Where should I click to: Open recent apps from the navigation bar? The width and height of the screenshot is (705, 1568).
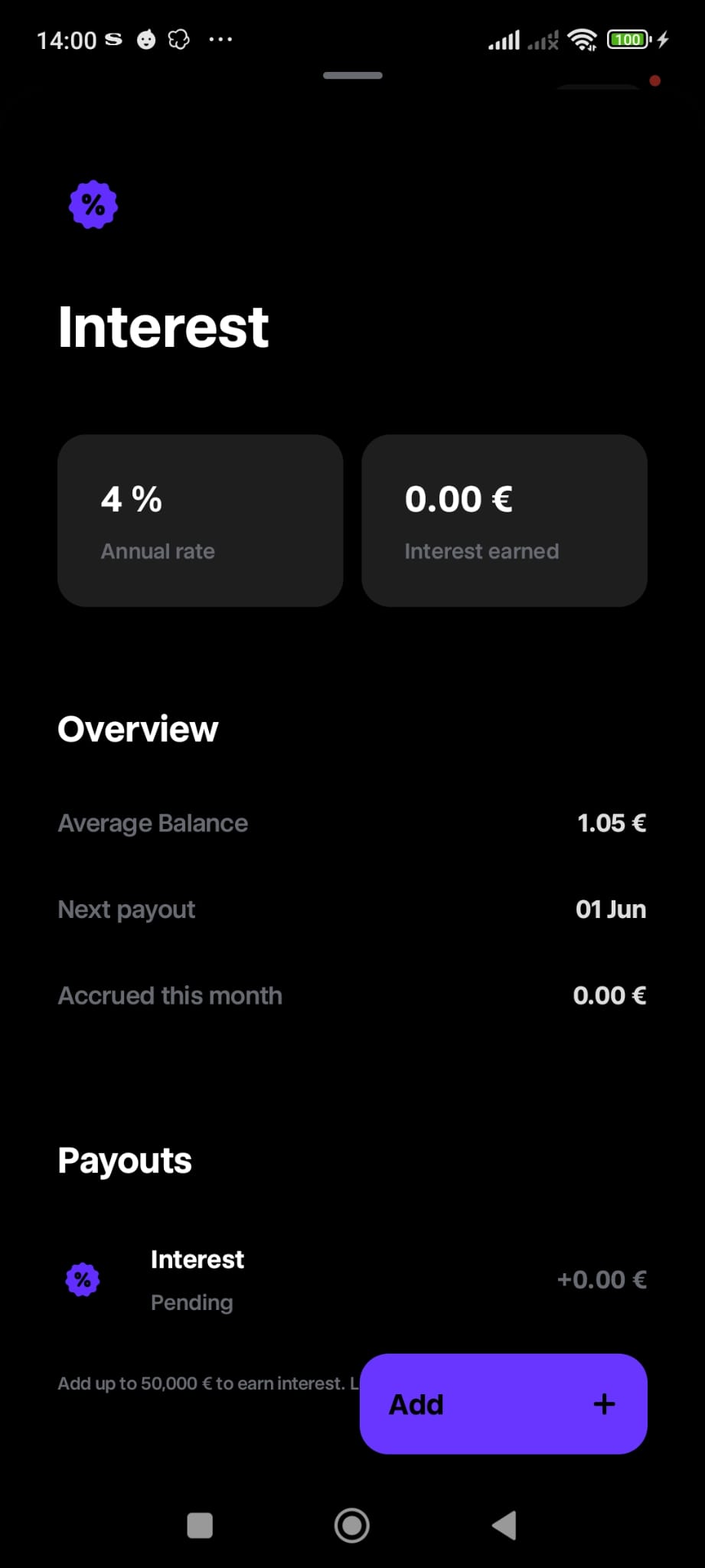(x=200, y=1525)
